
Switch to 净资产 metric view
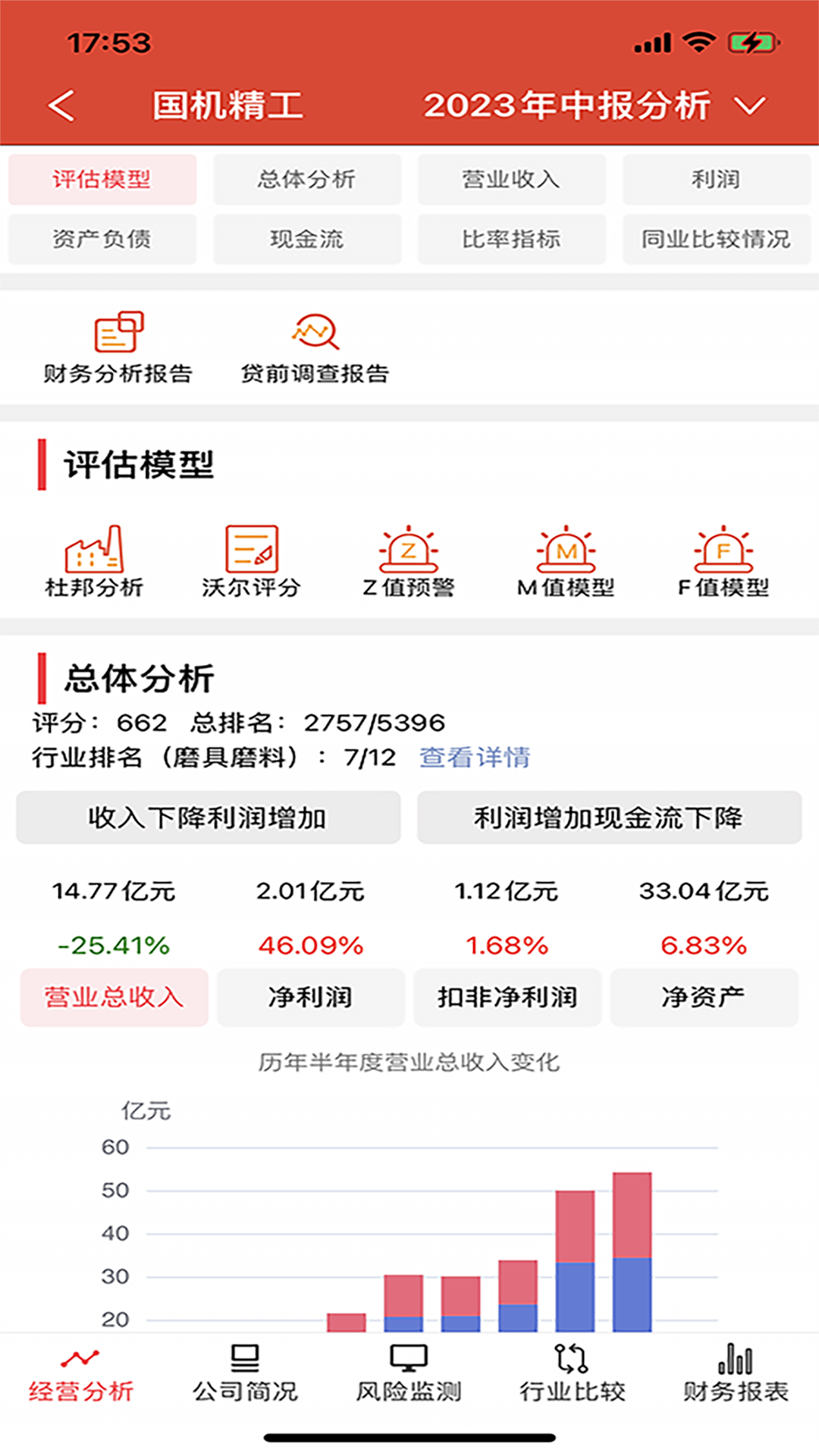point(704,998)
